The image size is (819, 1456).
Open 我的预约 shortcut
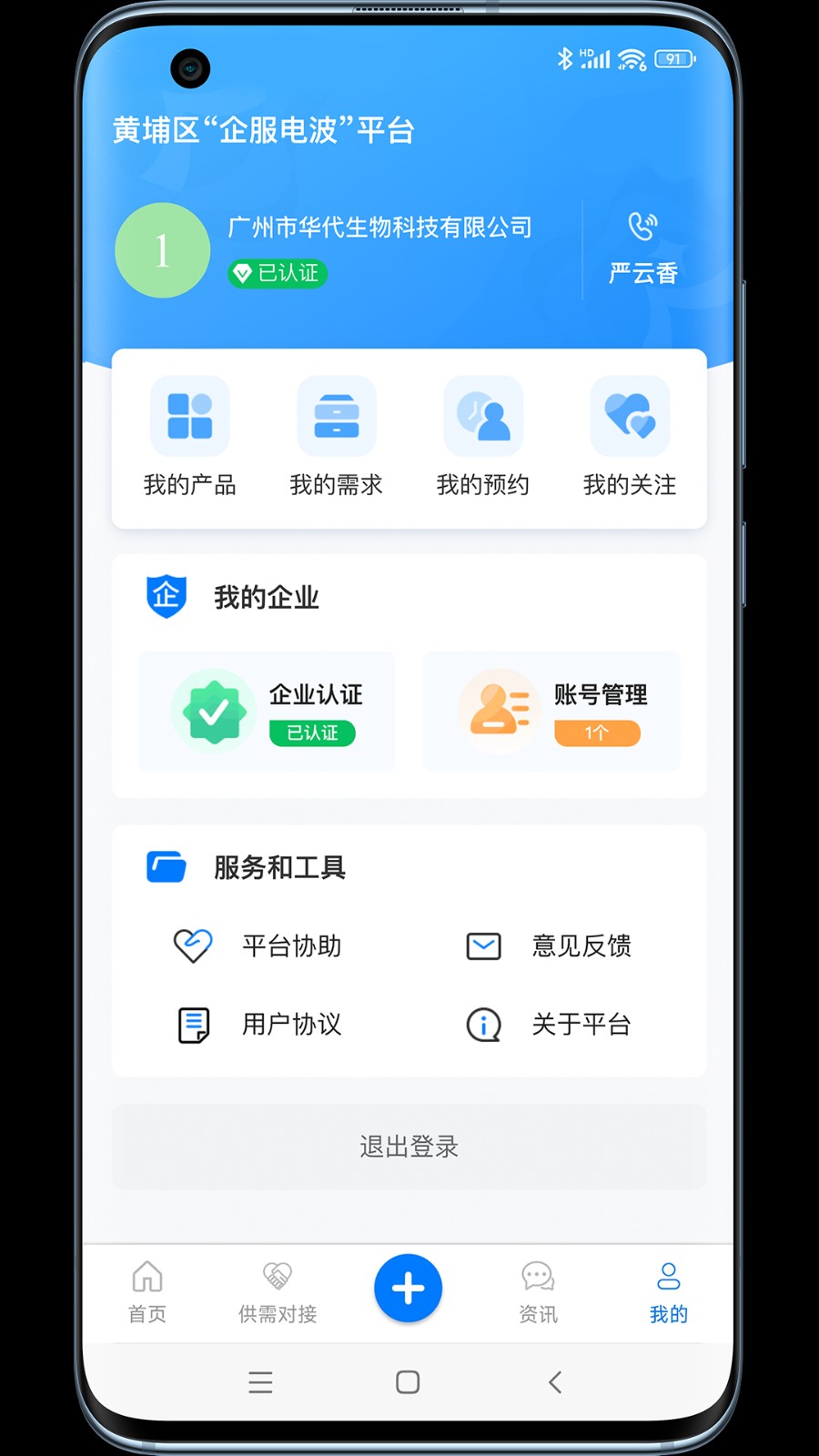click(x=482, y=436)
